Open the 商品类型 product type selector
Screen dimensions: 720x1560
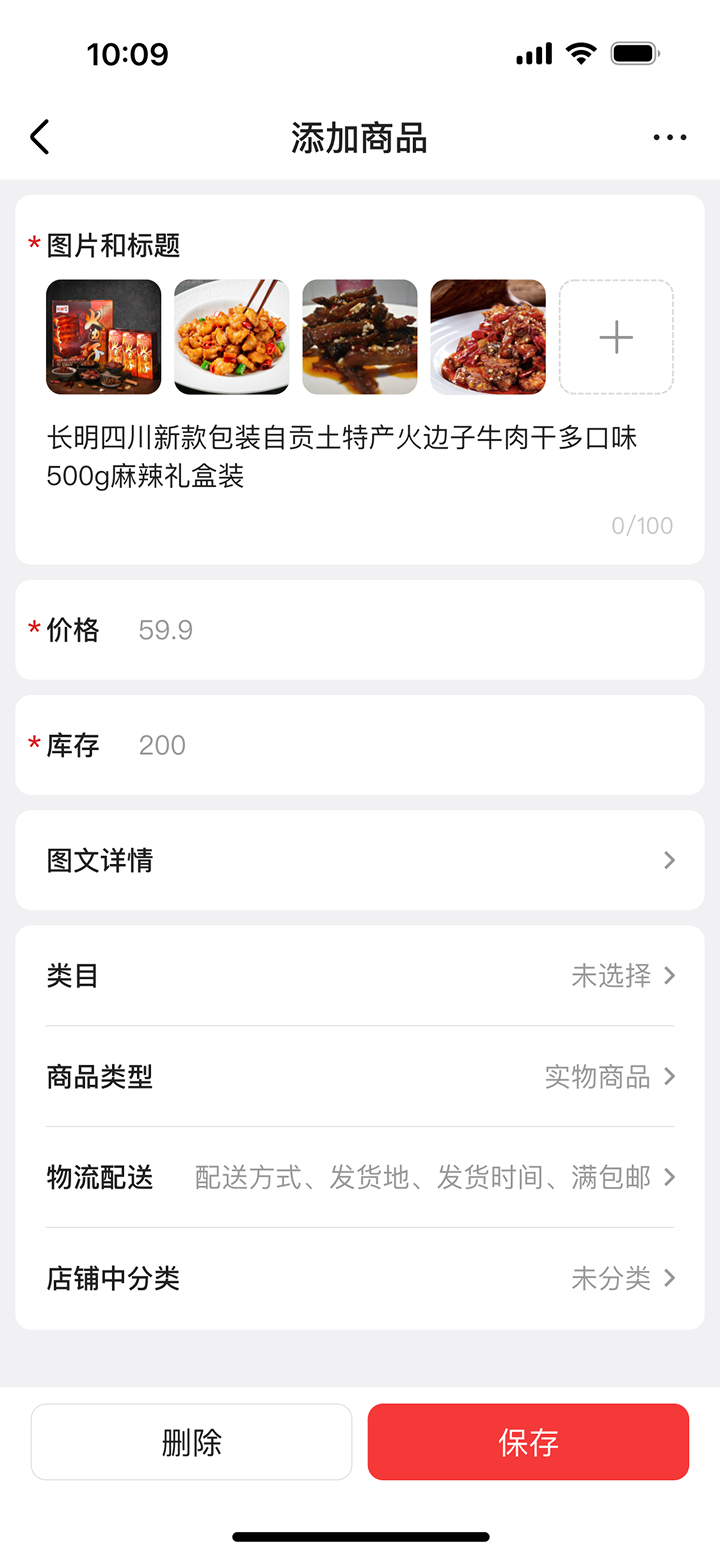[x=360, y=1077]
